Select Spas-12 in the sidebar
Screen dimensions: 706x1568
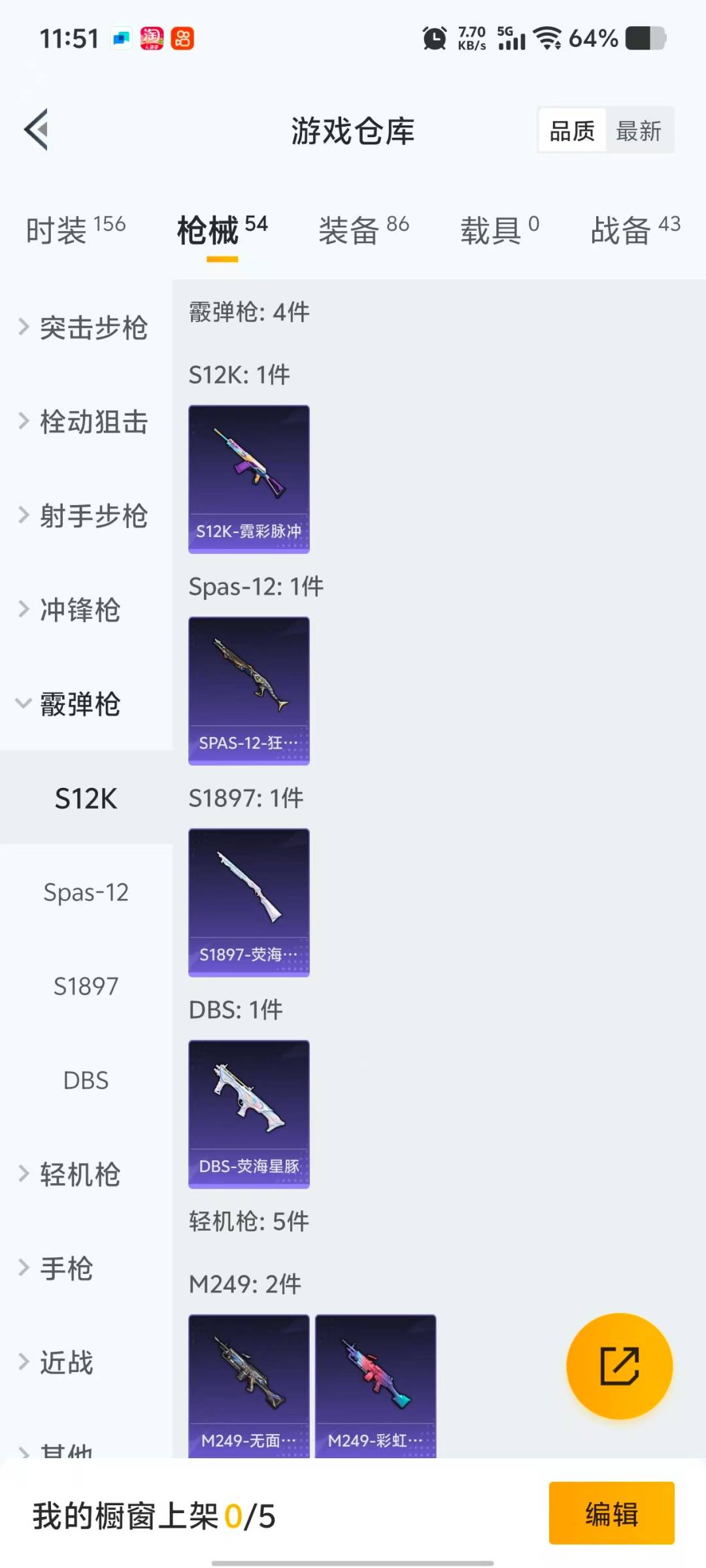click(86, 892)
